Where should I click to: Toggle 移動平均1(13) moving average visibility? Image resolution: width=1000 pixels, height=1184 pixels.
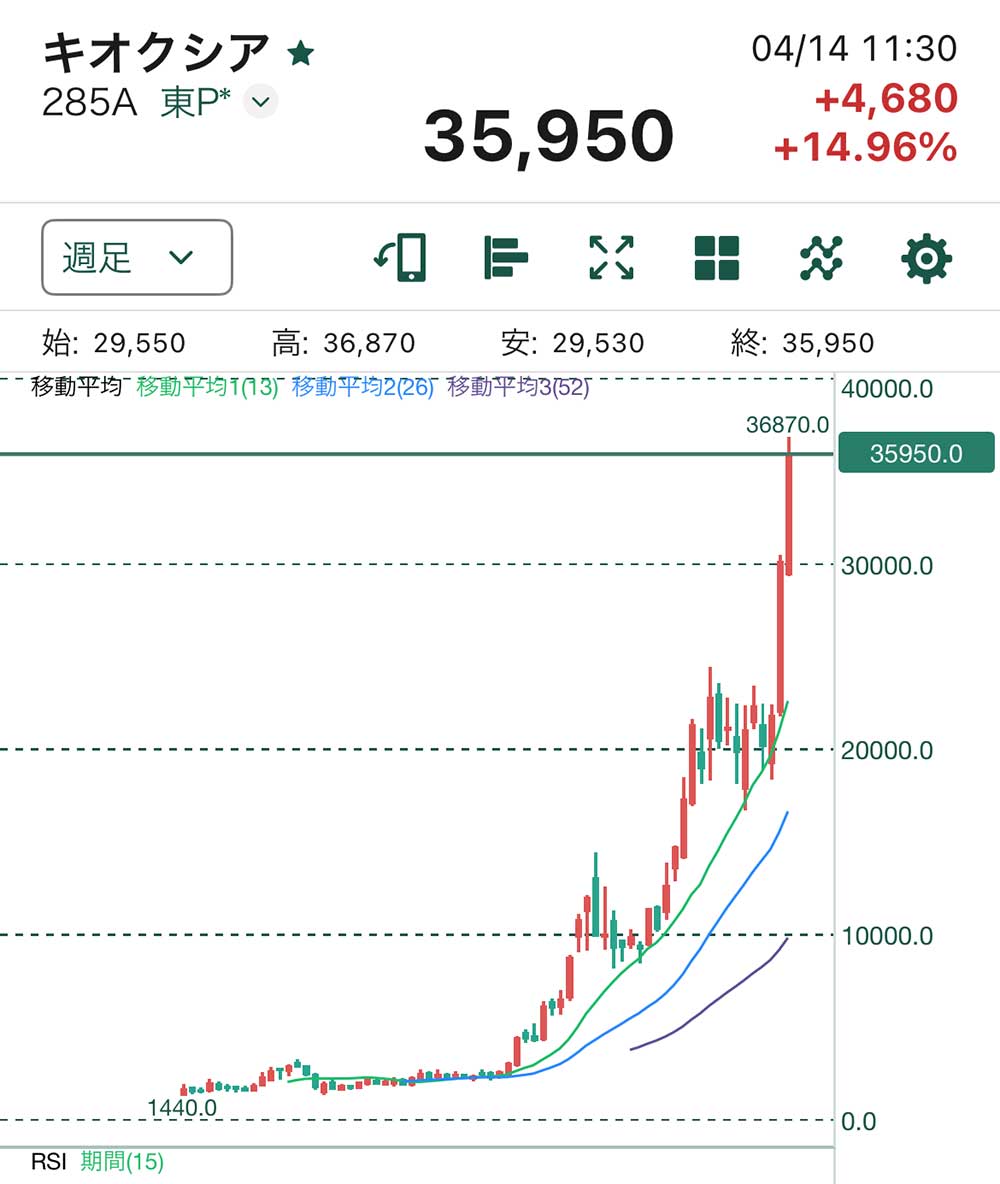[200, 388]
